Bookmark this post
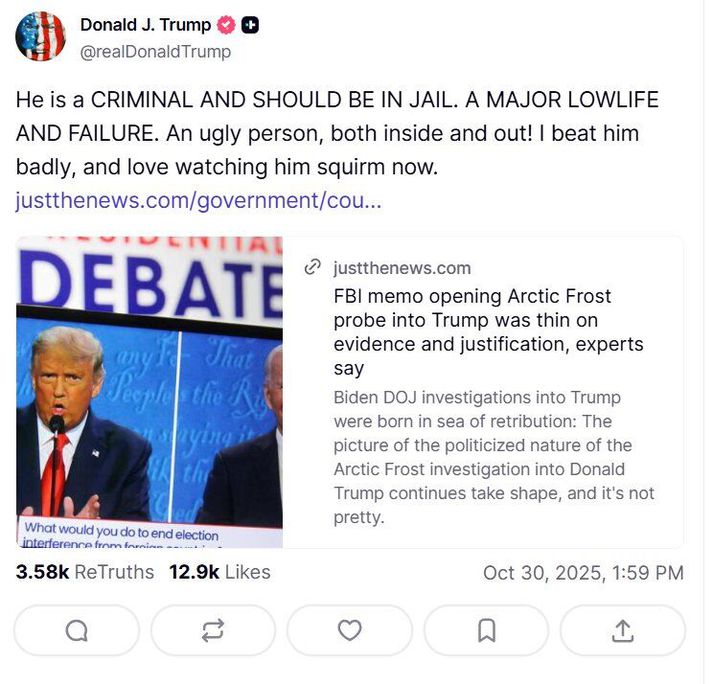This screenshot has height=684, width=713. 486,630
